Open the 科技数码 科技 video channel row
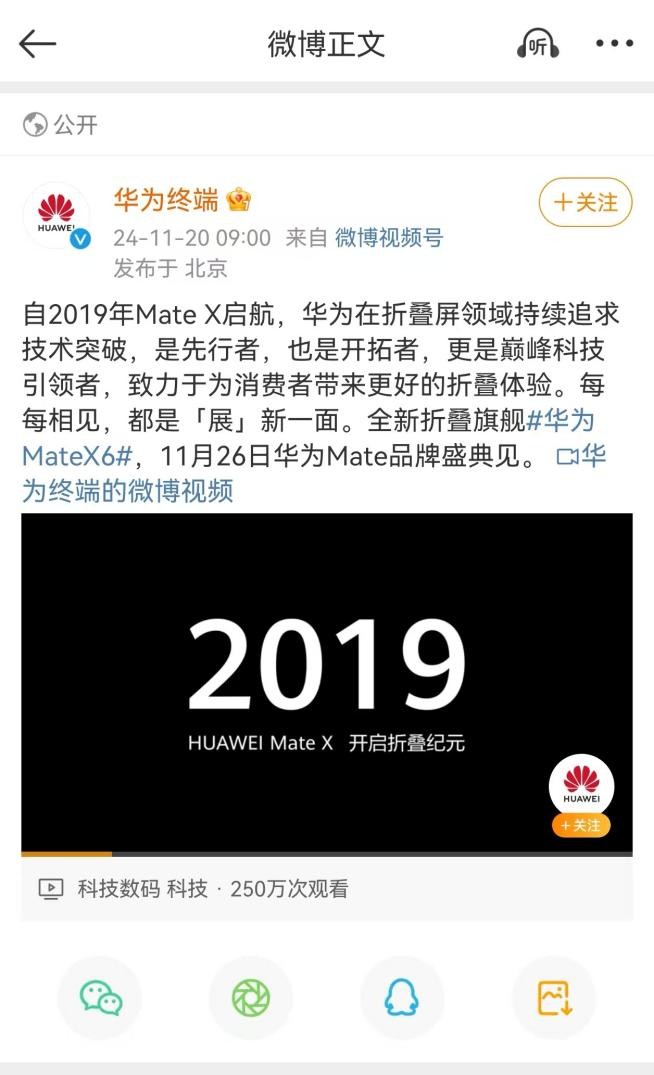The image size is (654, 1075). point(143,889)
